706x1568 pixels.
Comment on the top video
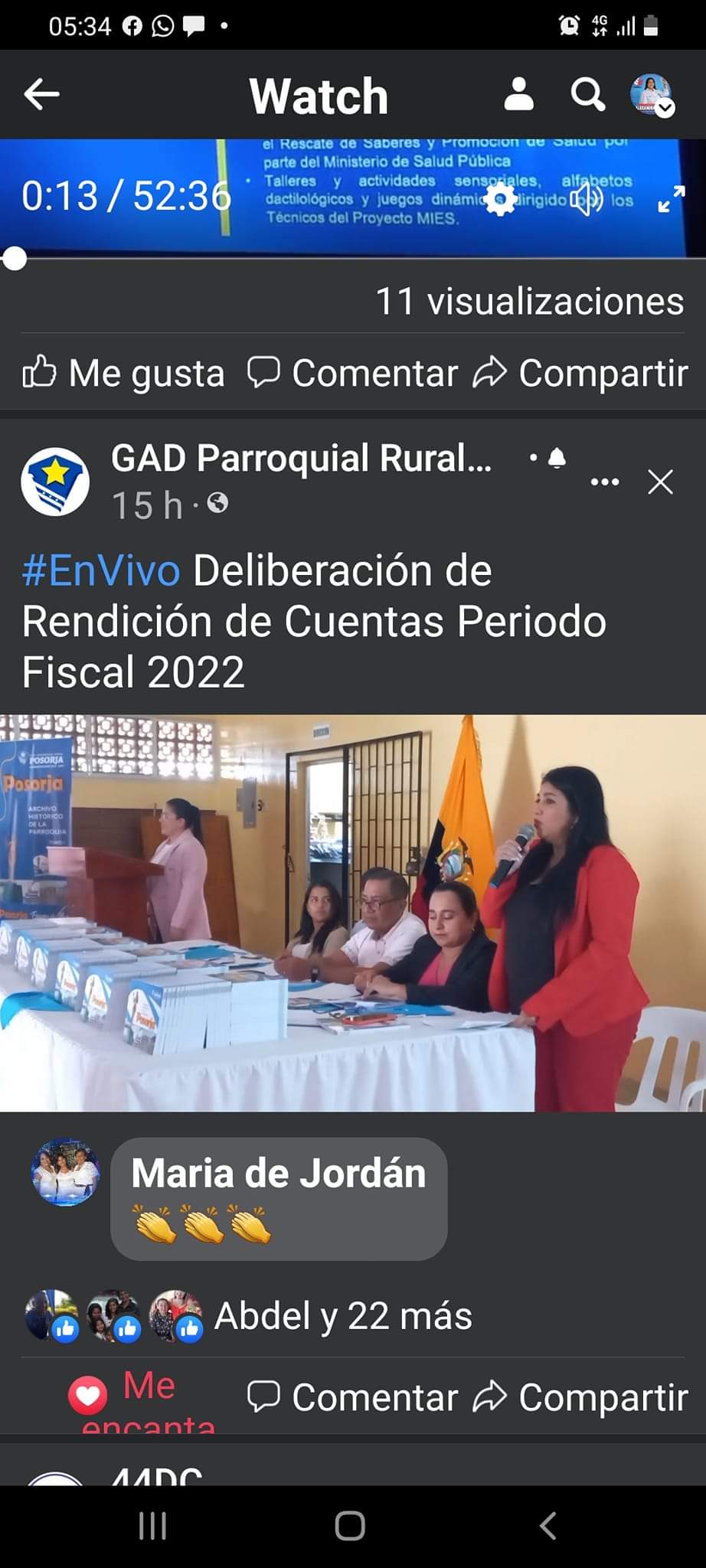coord(353,374)
